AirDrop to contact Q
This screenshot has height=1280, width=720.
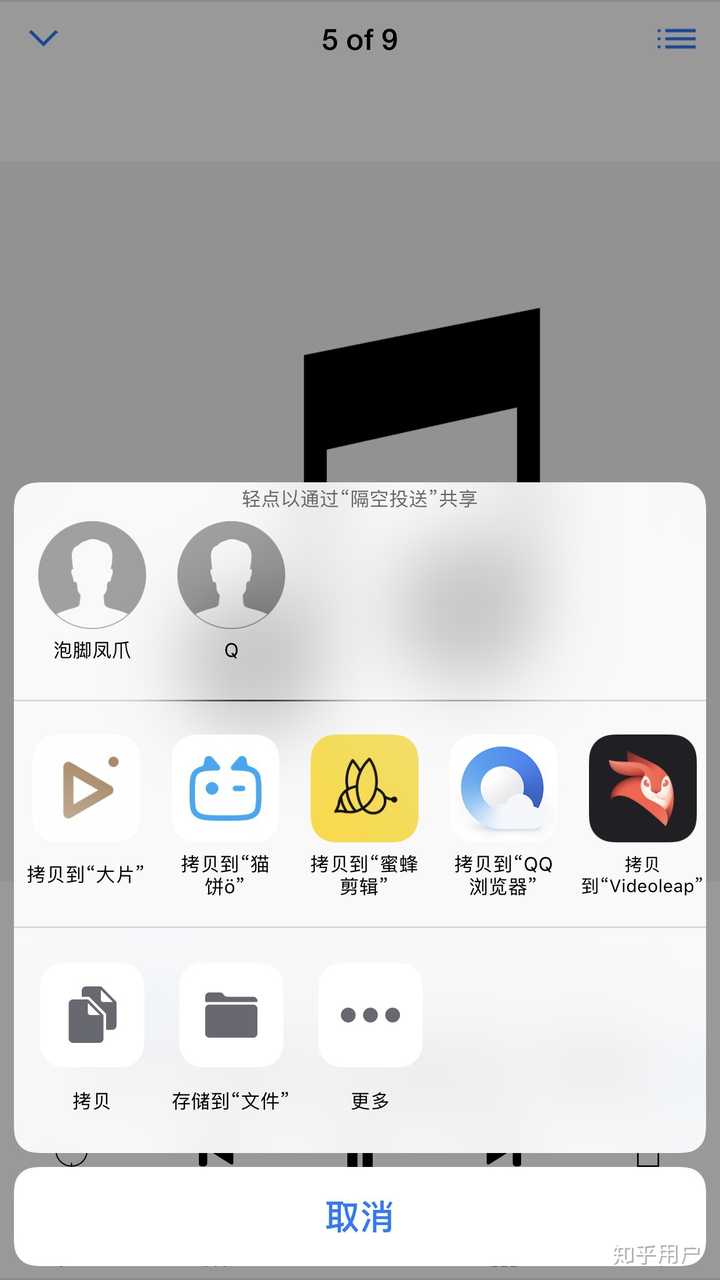pos(231,575)
